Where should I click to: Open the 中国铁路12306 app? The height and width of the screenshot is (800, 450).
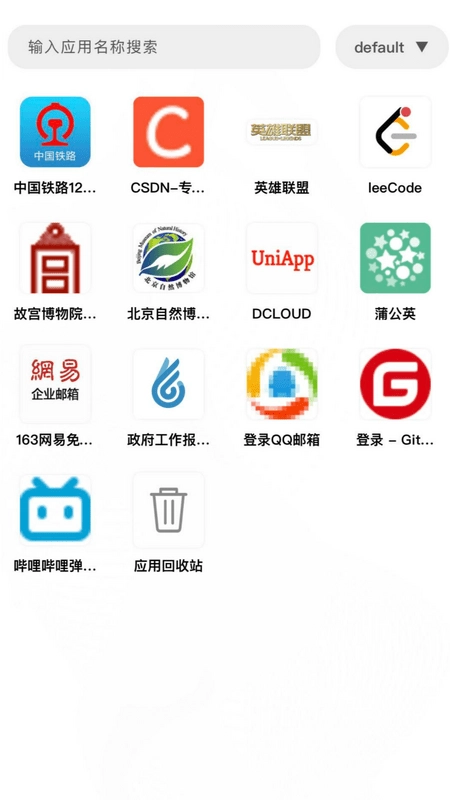55,132
